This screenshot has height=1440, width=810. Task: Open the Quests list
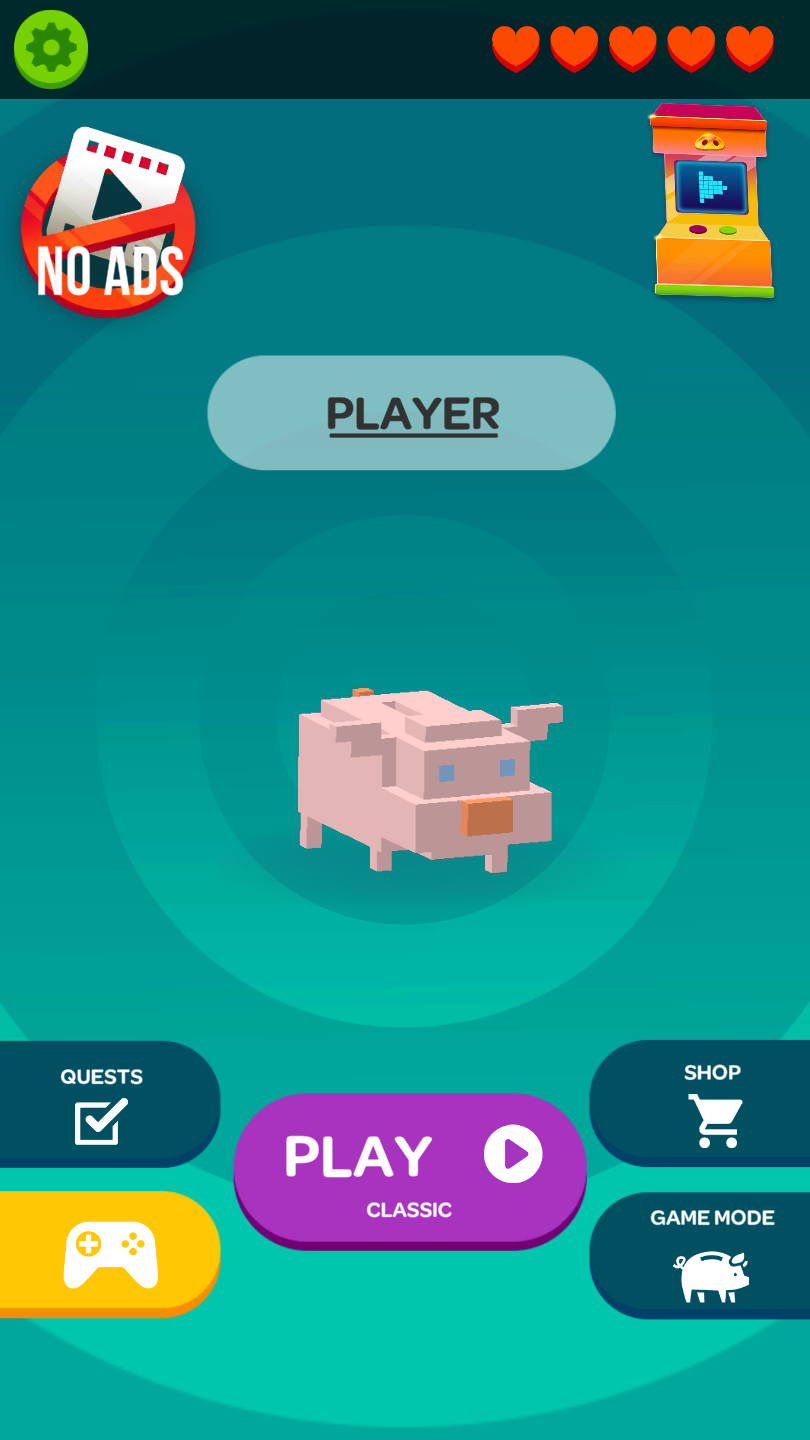pos(103,1104)
